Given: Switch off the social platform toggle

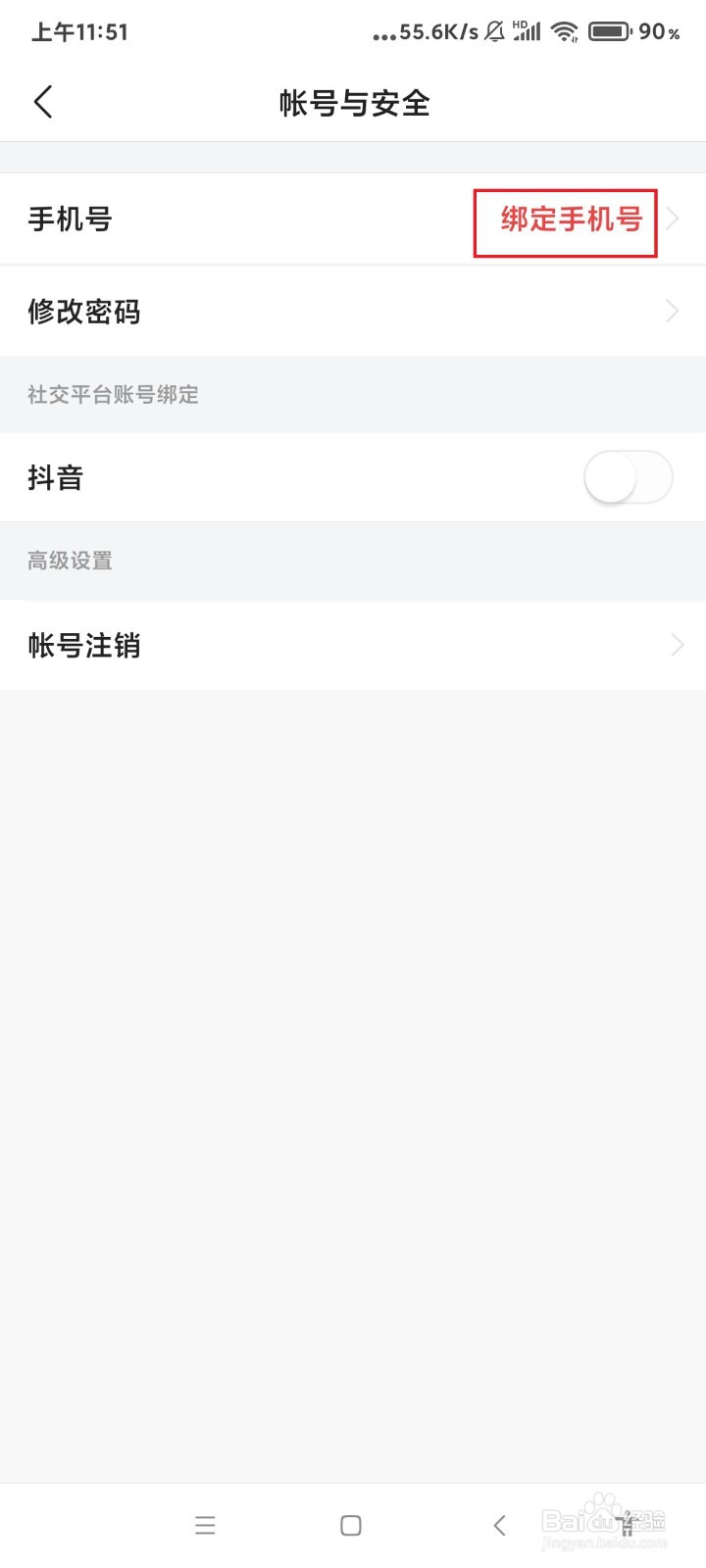Looking at the screenshot, I should pos(627,477).
